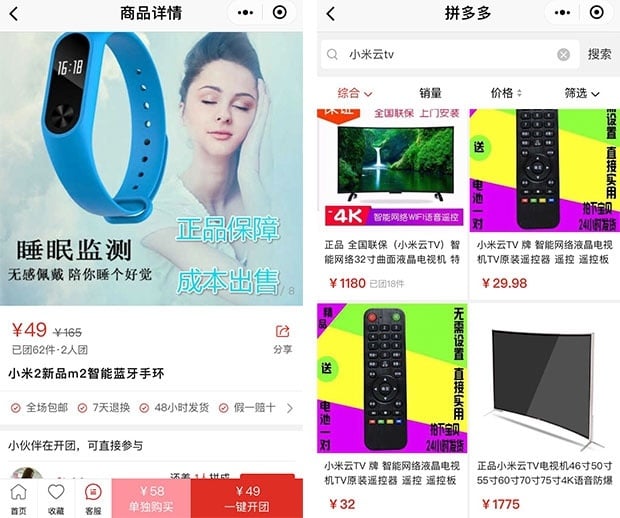Start a ¥49 一键开团 group buy
Viewport: 620px width, 518px height.
[x=246, y=497]
